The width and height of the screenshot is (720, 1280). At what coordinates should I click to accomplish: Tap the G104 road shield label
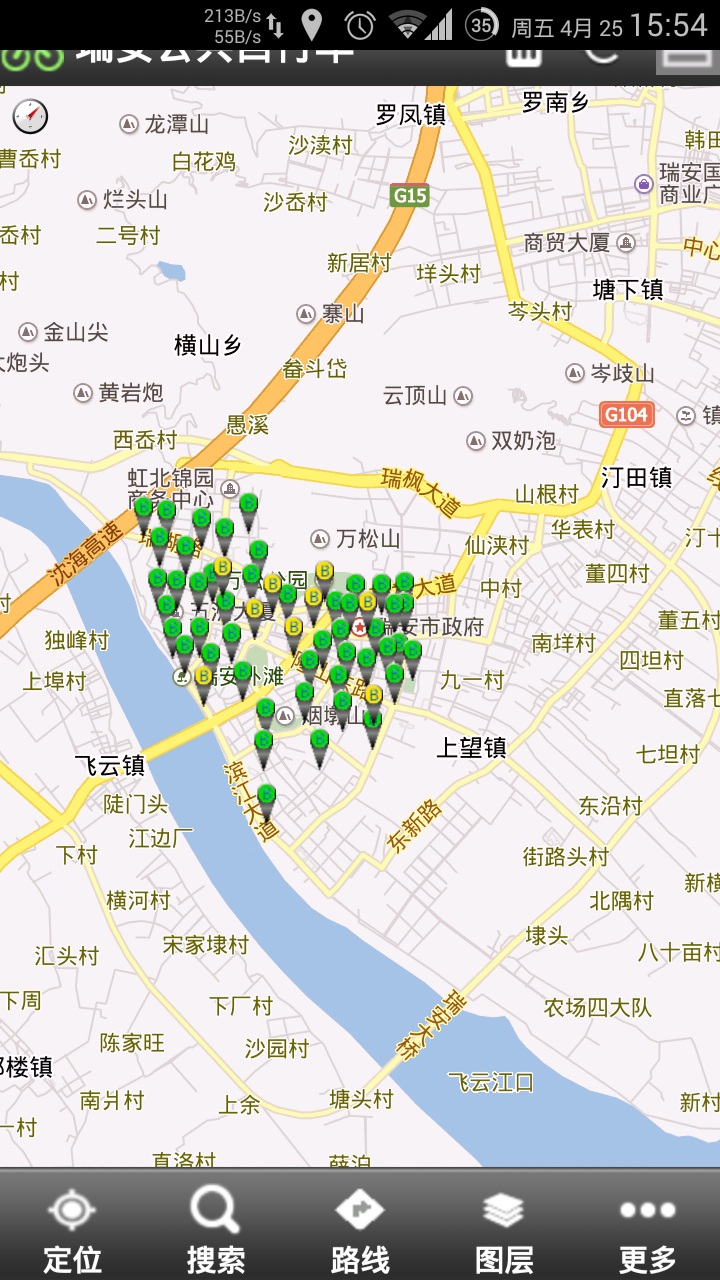(625, 413)
